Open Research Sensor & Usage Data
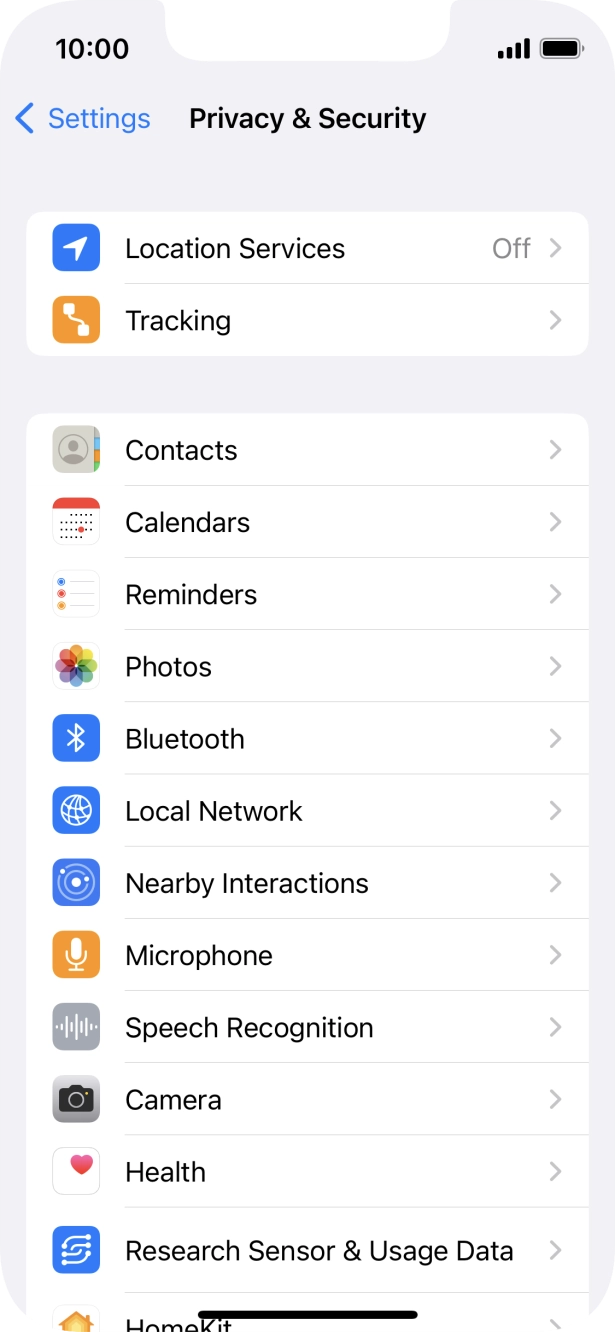 coord(307,1250)
